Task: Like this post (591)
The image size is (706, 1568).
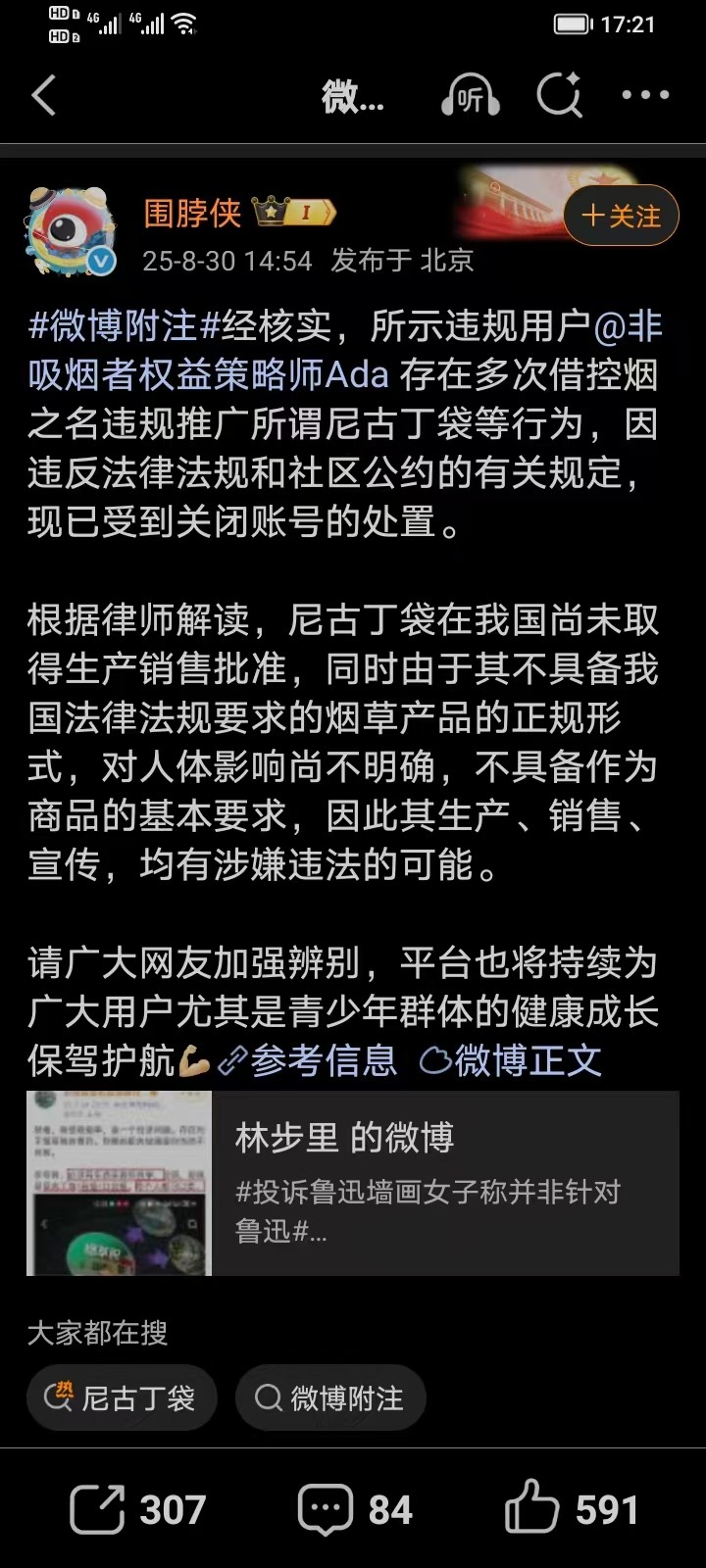Action: tap(572, 1509)
